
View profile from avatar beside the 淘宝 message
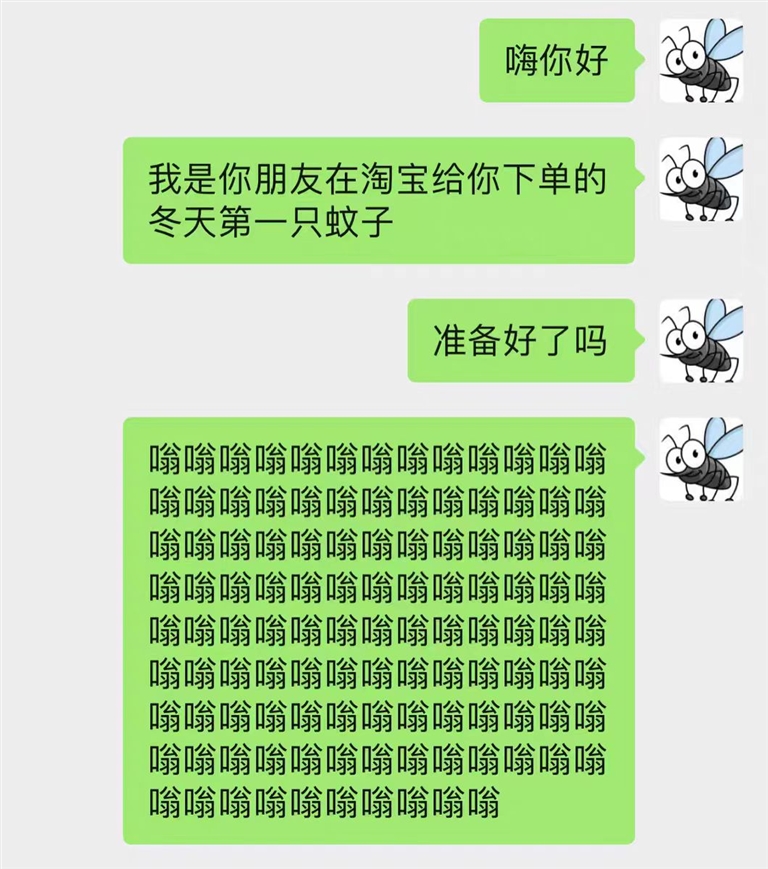[x=701, y=180]
